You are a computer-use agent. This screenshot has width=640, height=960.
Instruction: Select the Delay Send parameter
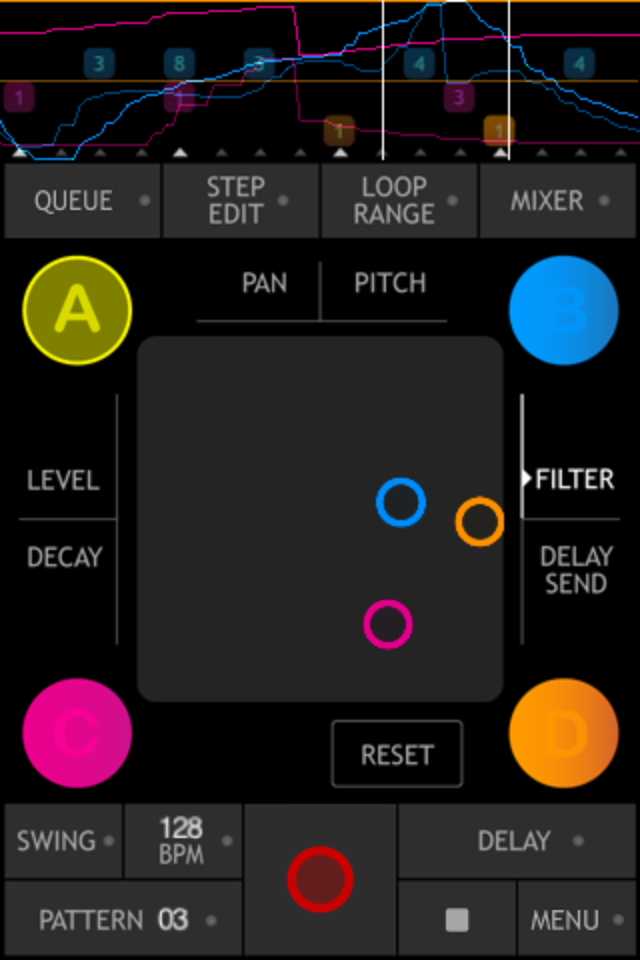click(x=575, y=570)
